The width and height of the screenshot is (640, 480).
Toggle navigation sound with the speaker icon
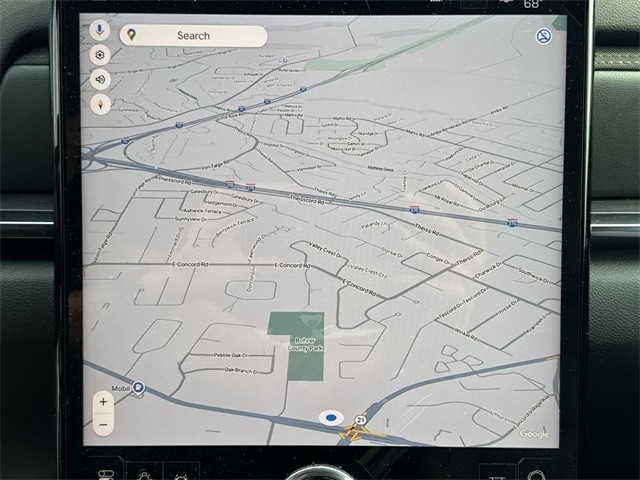click(x=101, y=80)
